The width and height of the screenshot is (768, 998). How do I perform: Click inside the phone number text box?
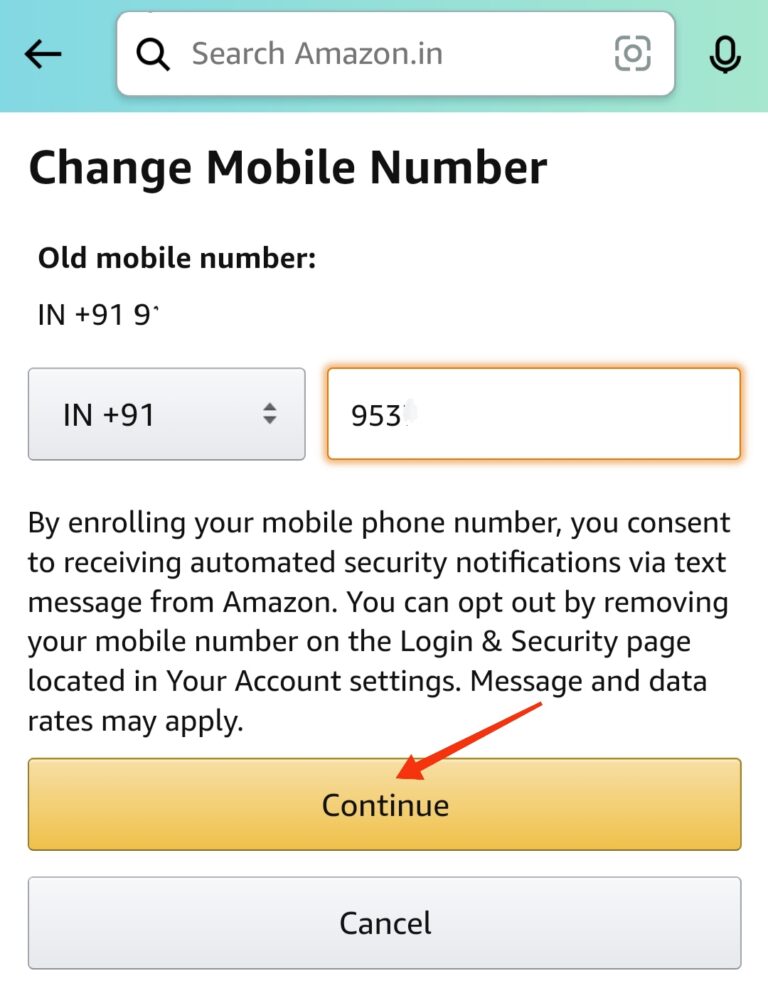pos(531,414)
